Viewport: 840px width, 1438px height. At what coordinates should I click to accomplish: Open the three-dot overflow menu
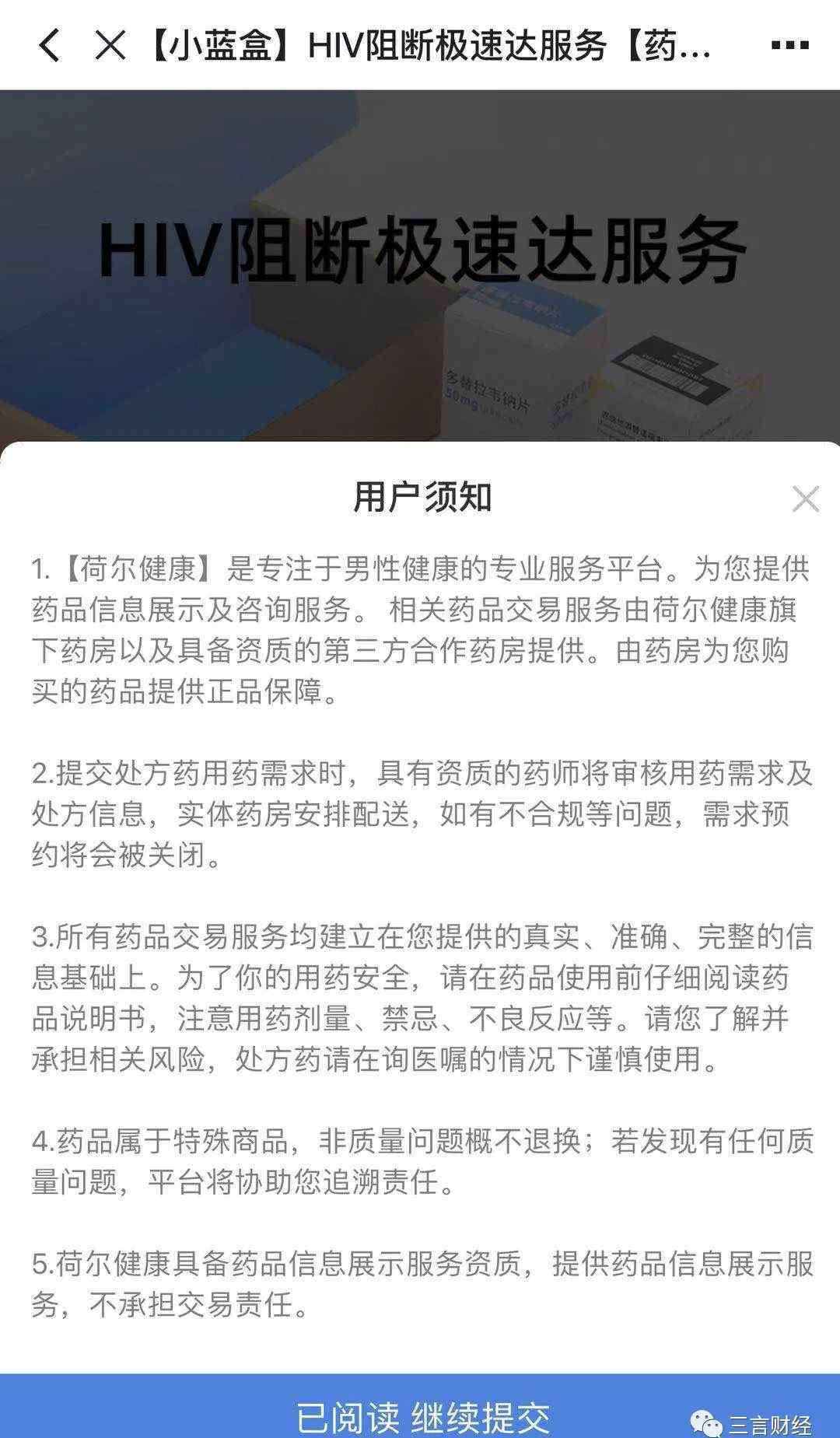pyautogui.click(x=789, y=45)
